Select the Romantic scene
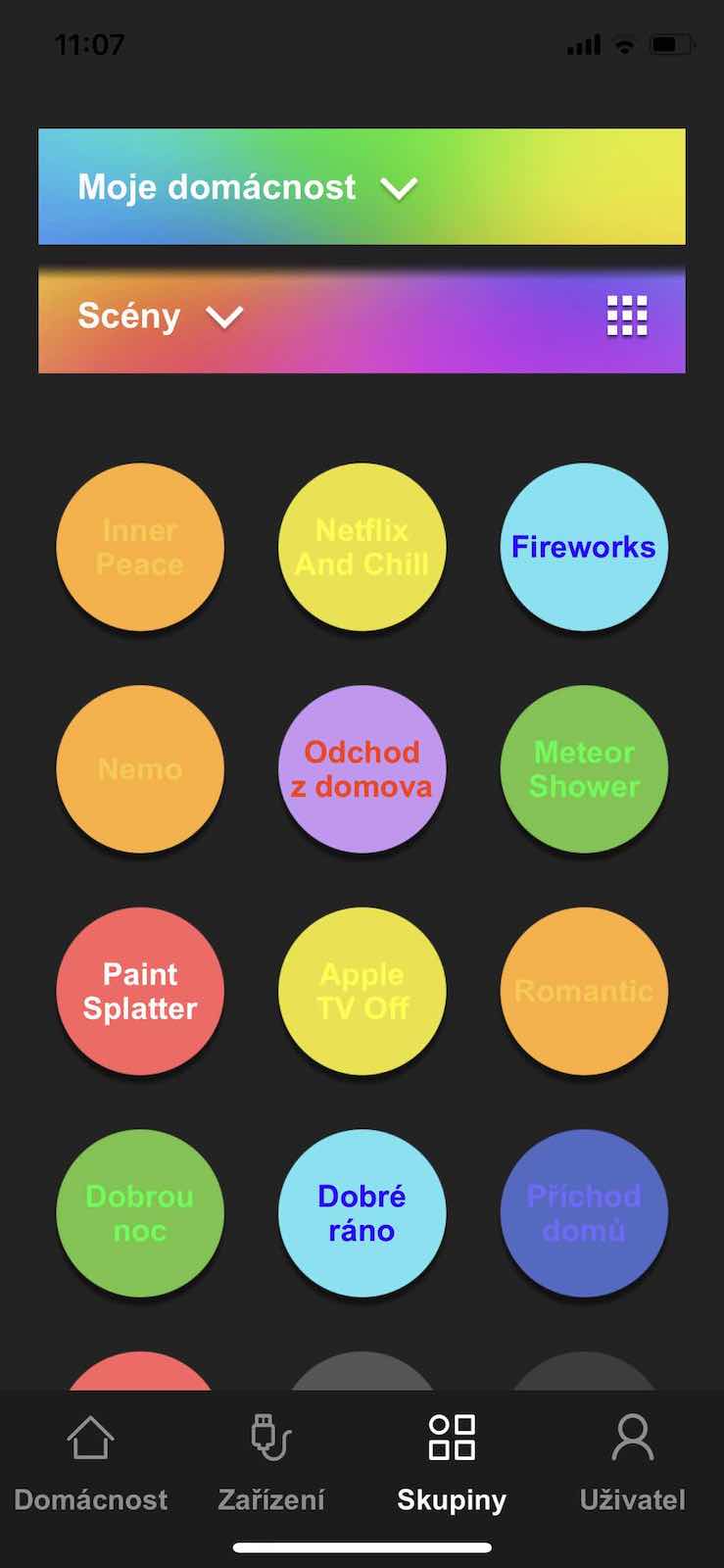Viewport: 724px width, 1568px height. (x=584, y=991)
